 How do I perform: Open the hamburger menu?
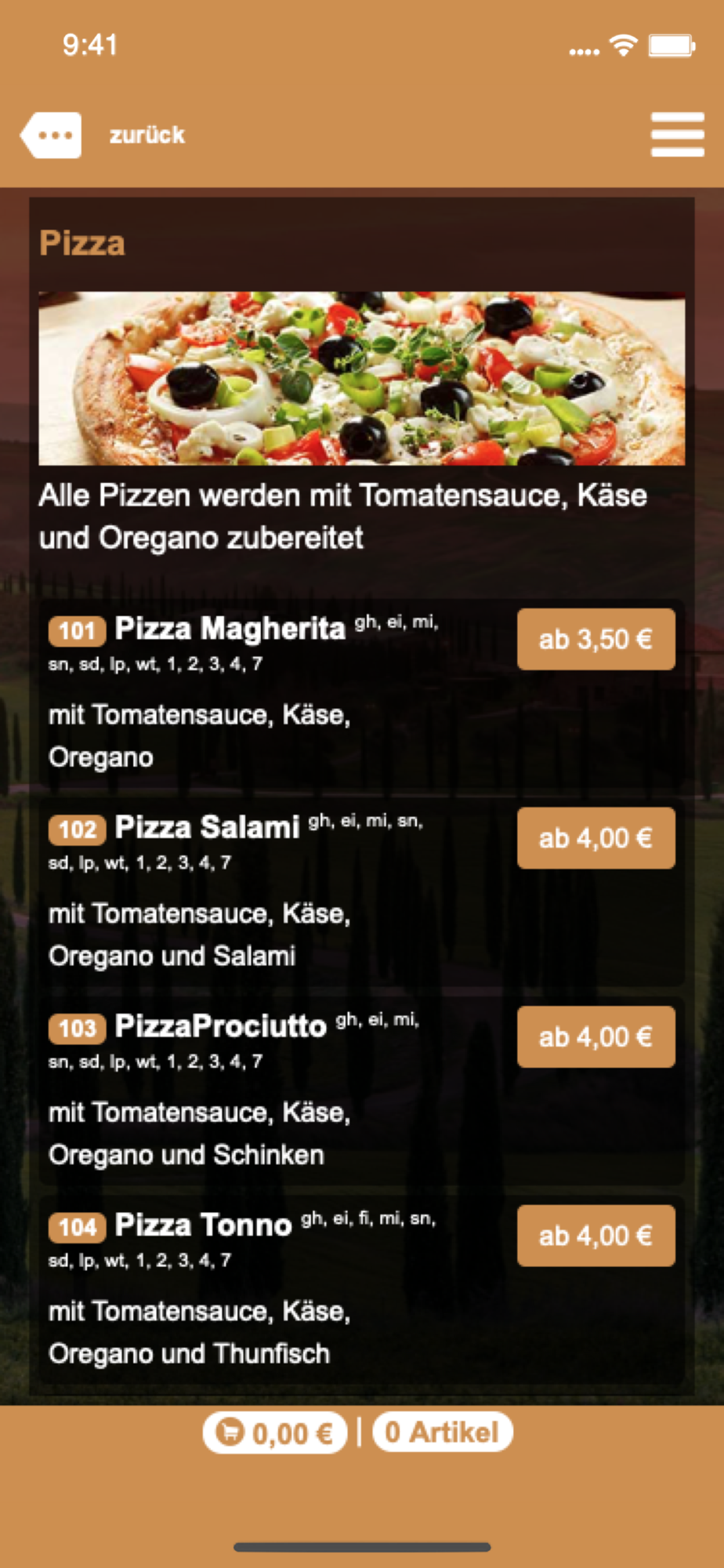click(677, 135)
